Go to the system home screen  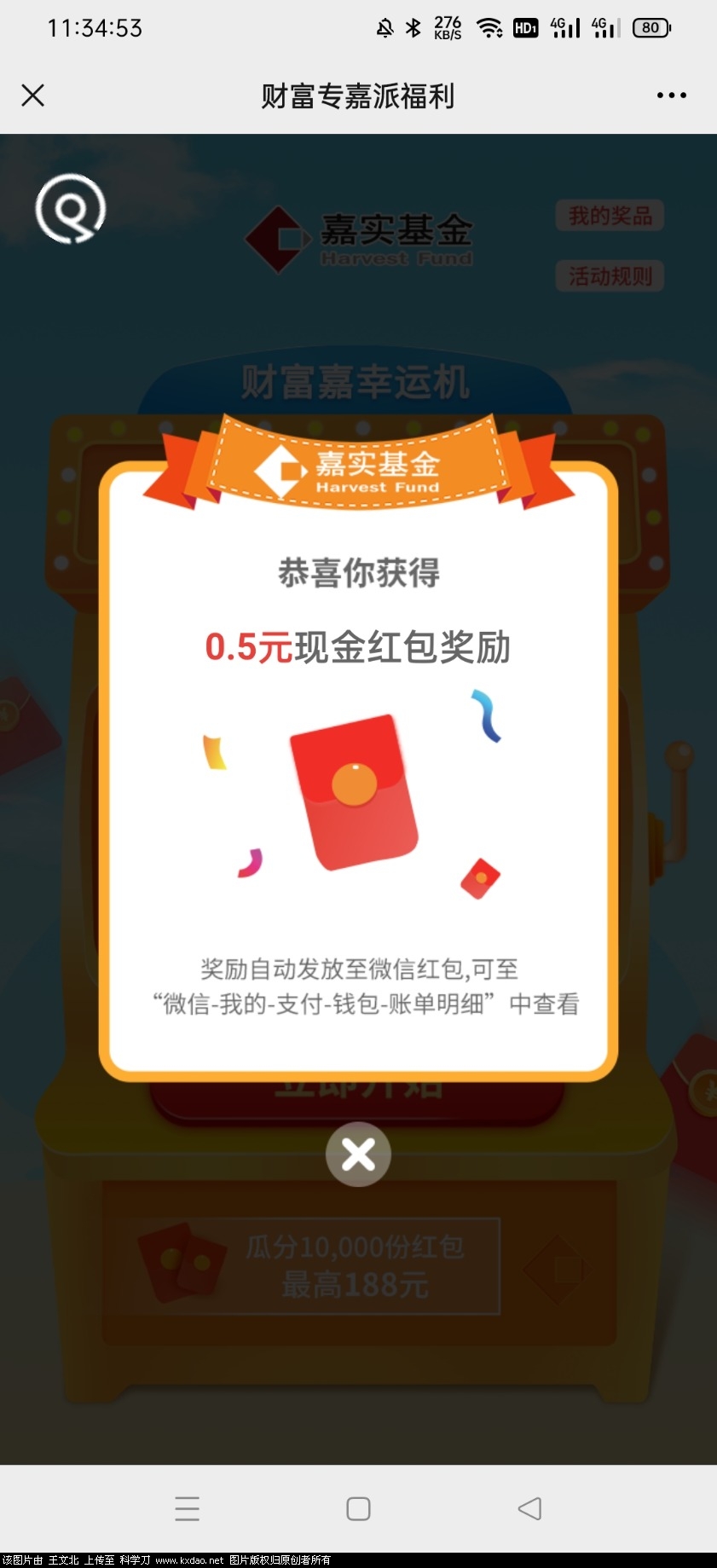point(358,1508)
